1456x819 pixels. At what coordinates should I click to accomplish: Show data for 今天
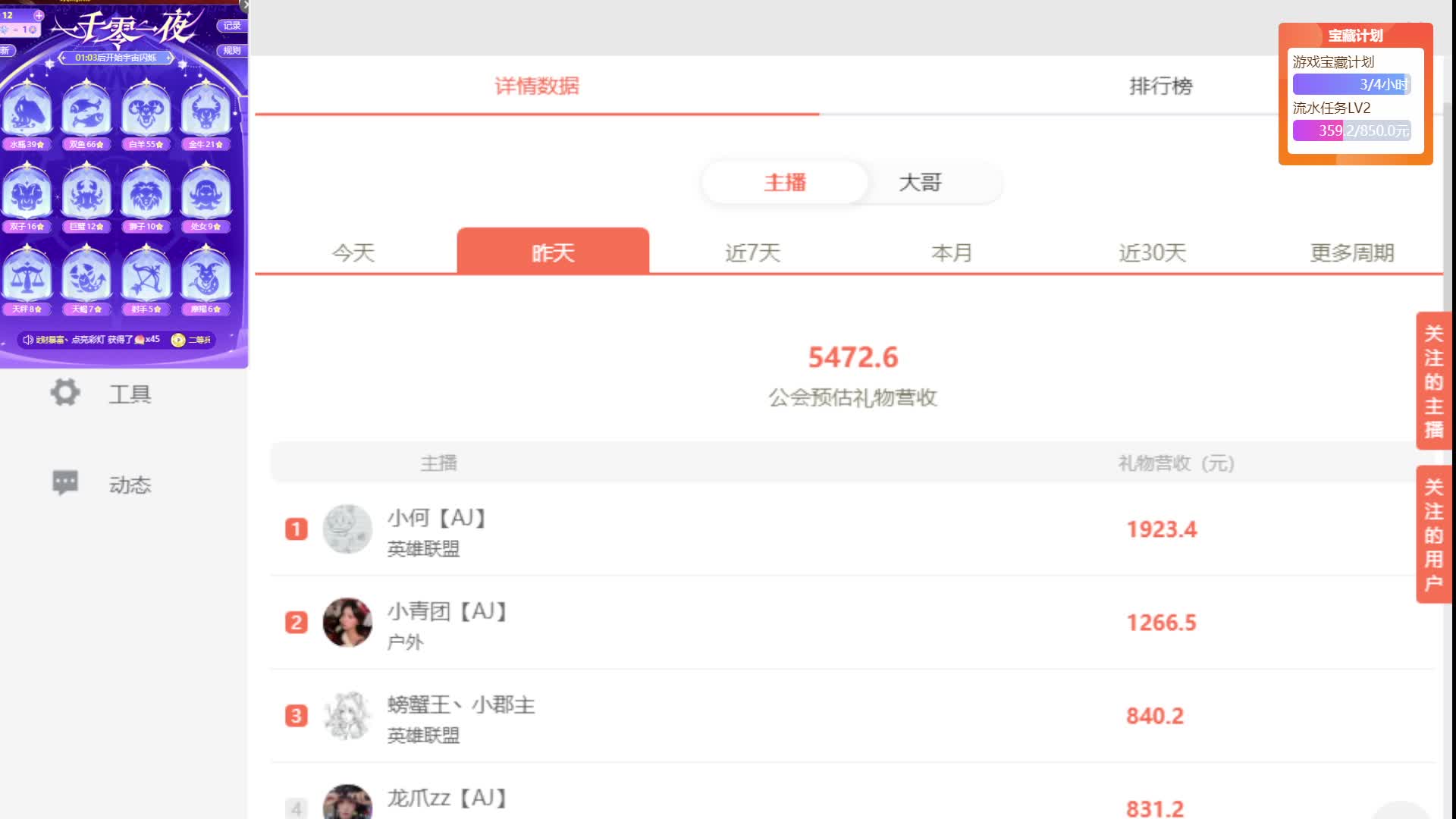pos(353,253)
